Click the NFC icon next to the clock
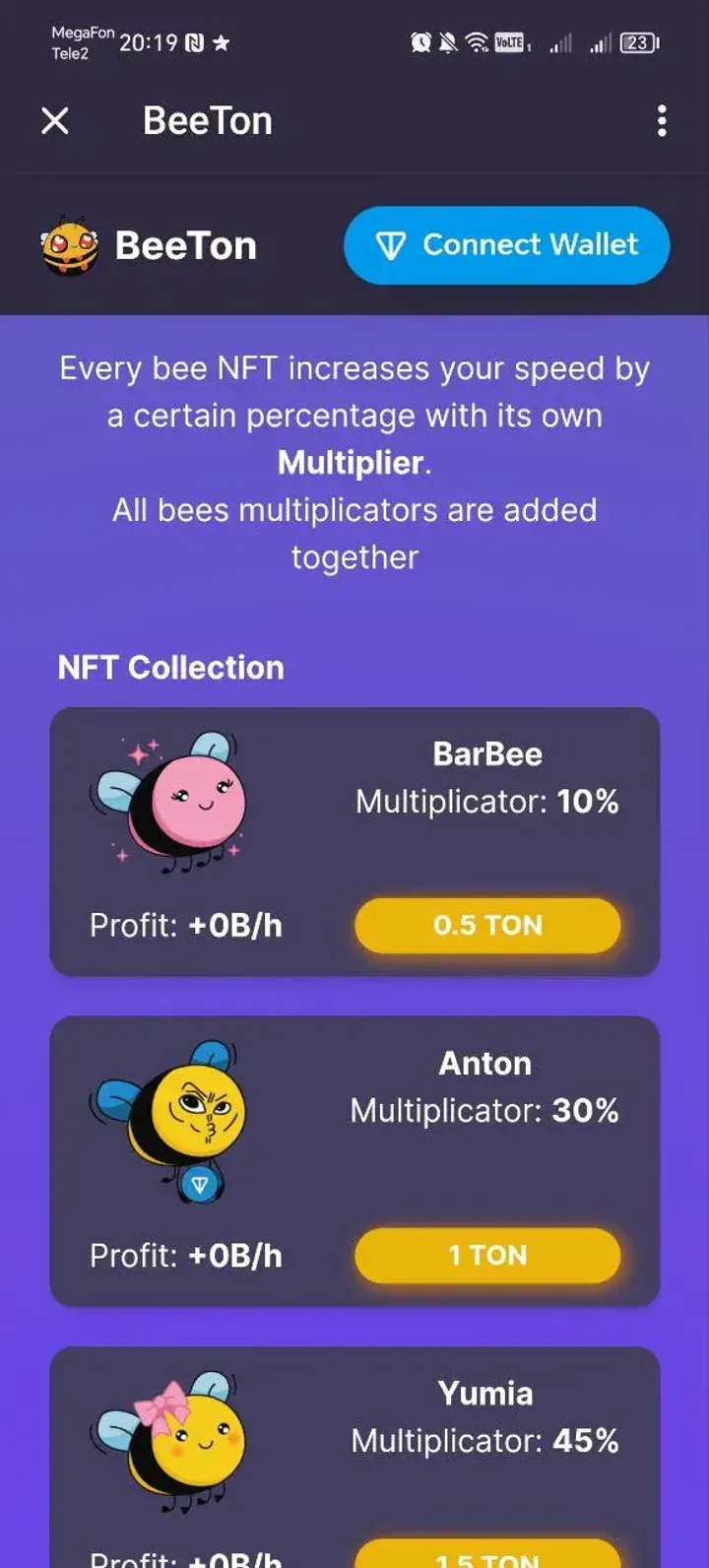 195,42
